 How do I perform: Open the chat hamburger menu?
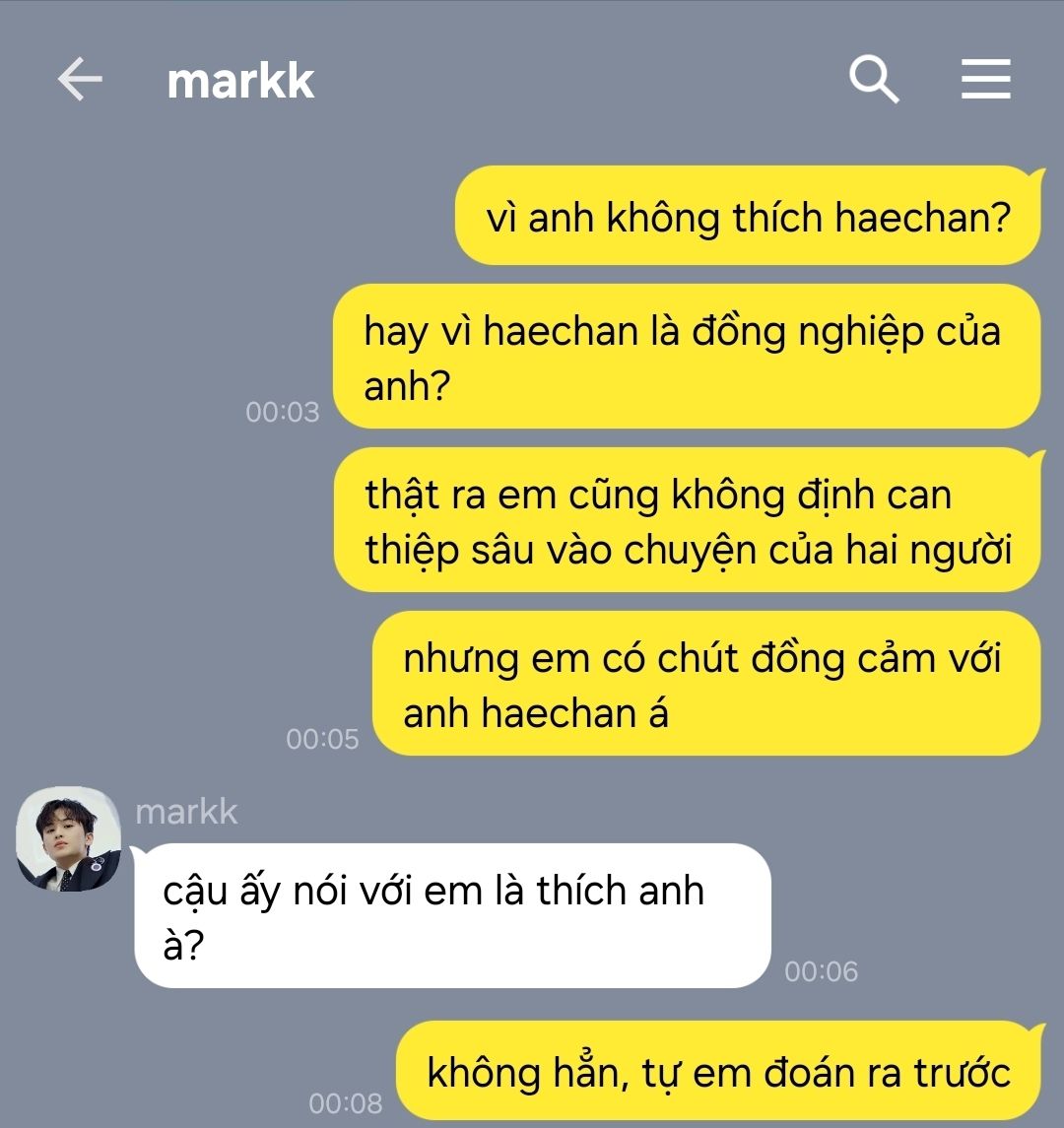coord(985,79)
